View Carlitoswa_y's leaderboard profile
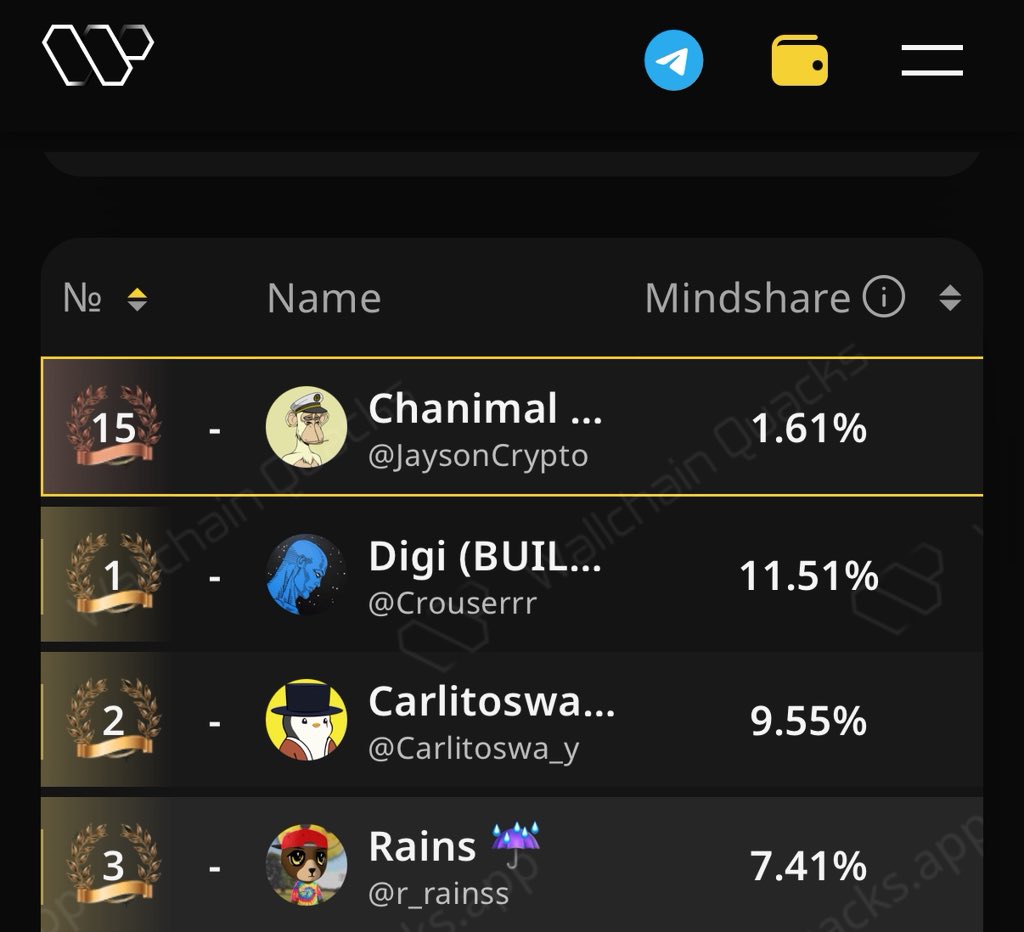 tap(490, 722)
